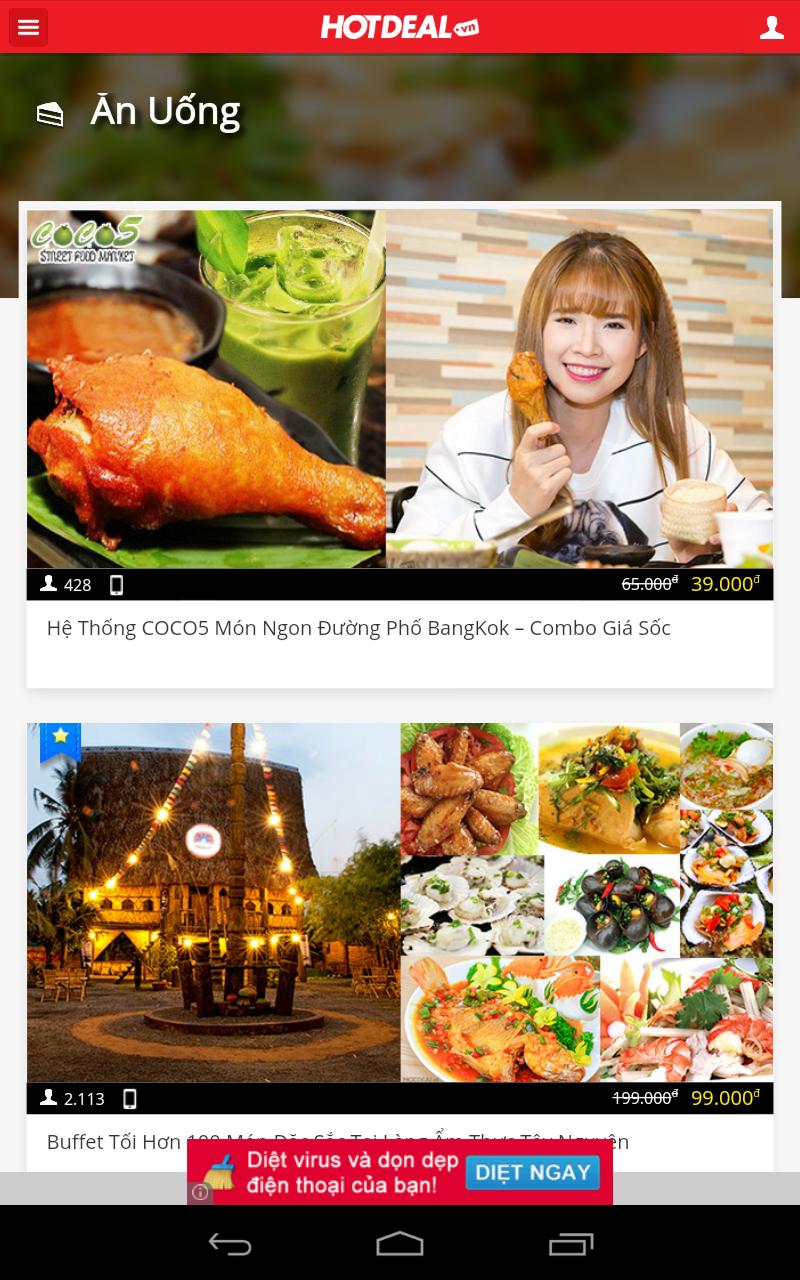The width and height of the screenshot is (800, 1280).
Task: Open the hamburger menu drawer
Action: point(28,27)
